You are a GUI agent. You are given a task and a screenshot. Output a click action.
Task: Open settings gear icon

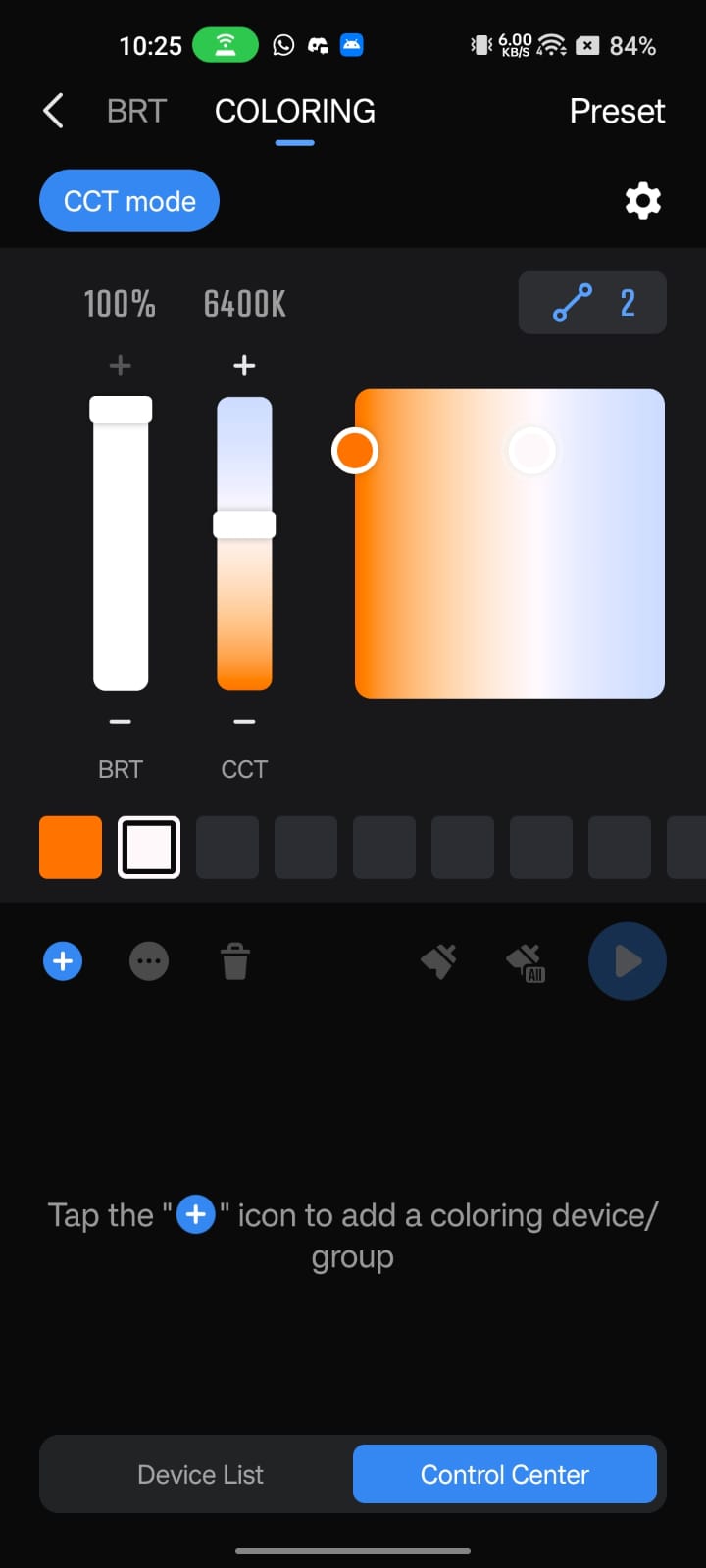point(643,201)
